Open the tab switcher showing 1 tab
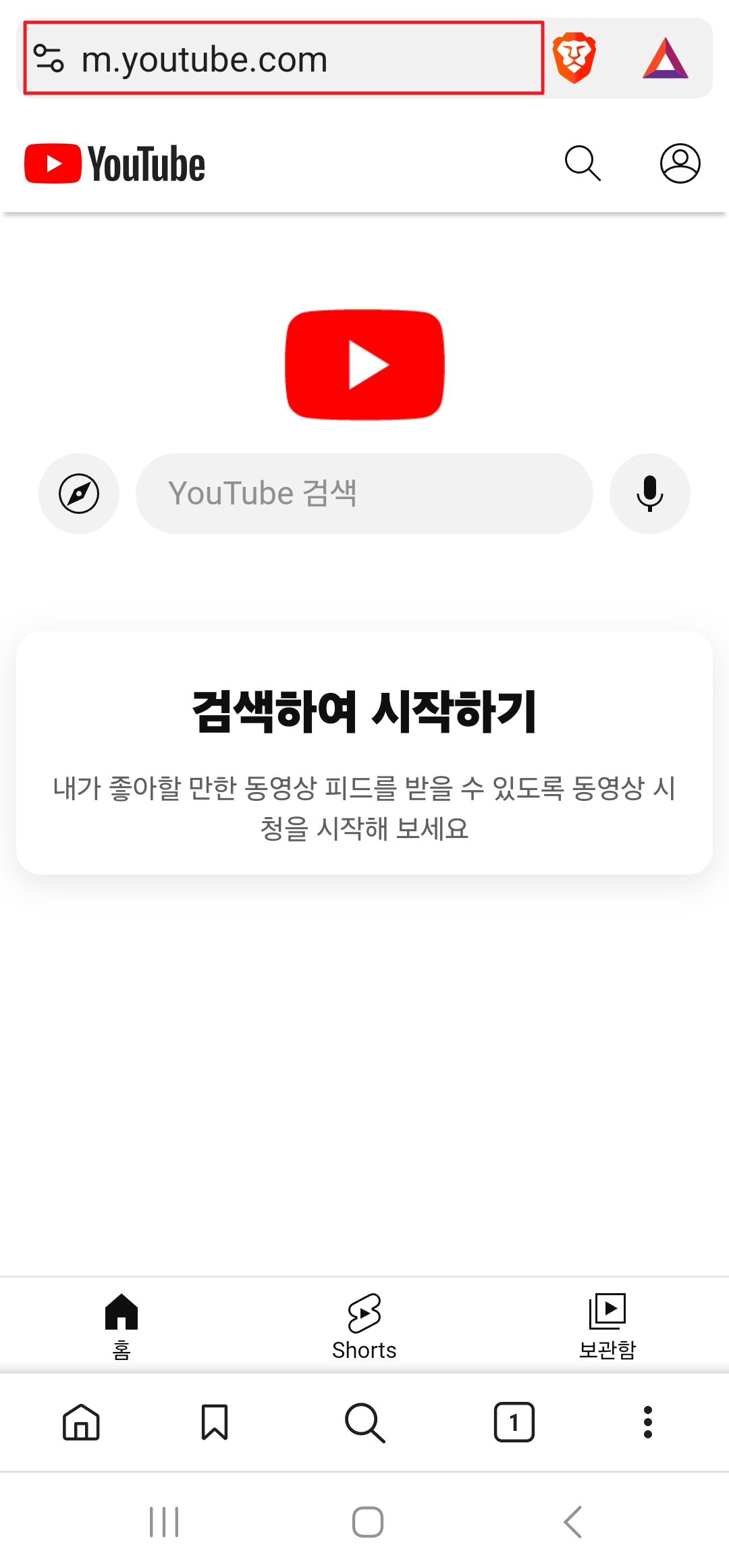729x1568 pixels. click(x=514, y=1422)
